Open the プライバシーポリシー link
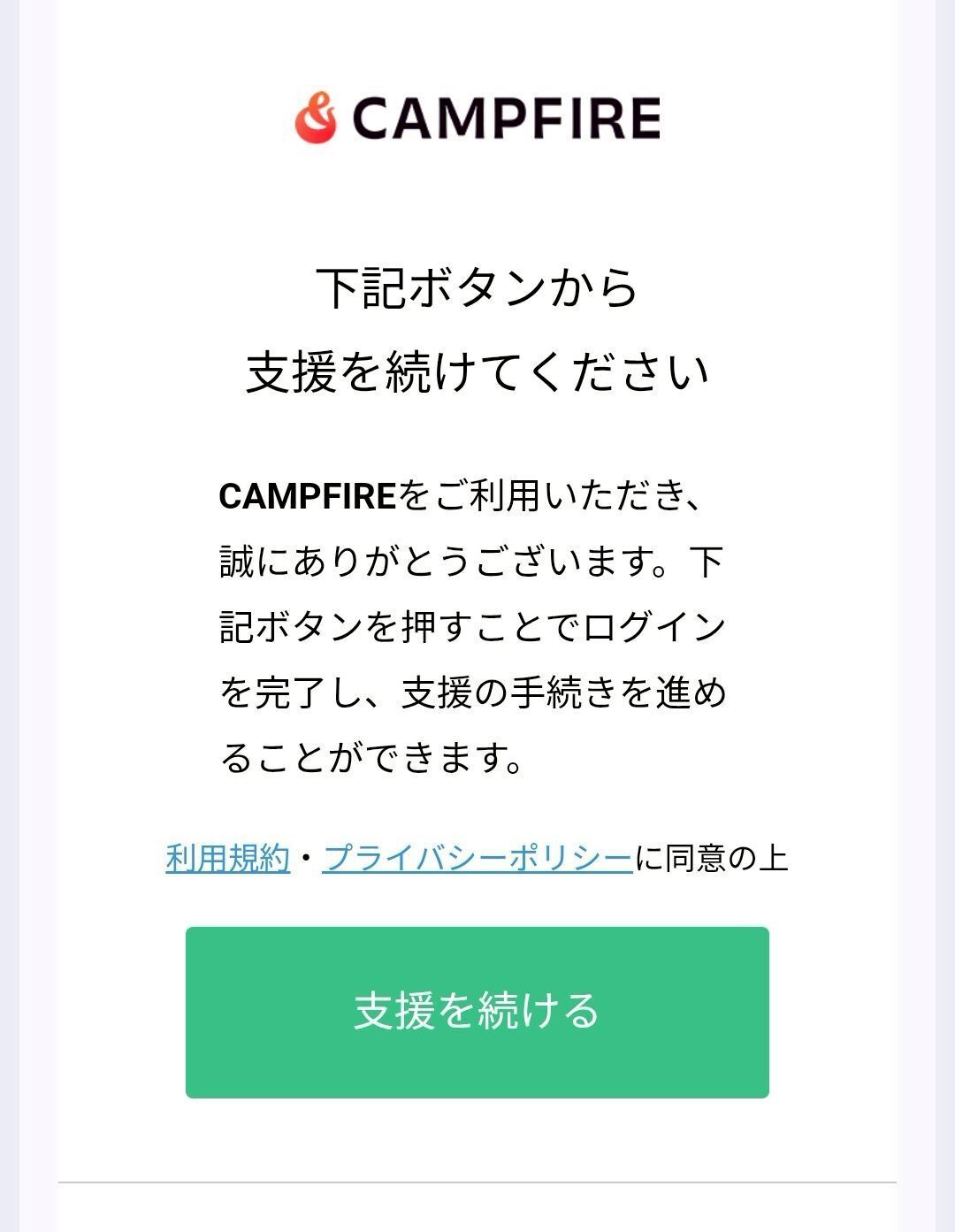This screenshot has height=1232, width=955. 477,858
